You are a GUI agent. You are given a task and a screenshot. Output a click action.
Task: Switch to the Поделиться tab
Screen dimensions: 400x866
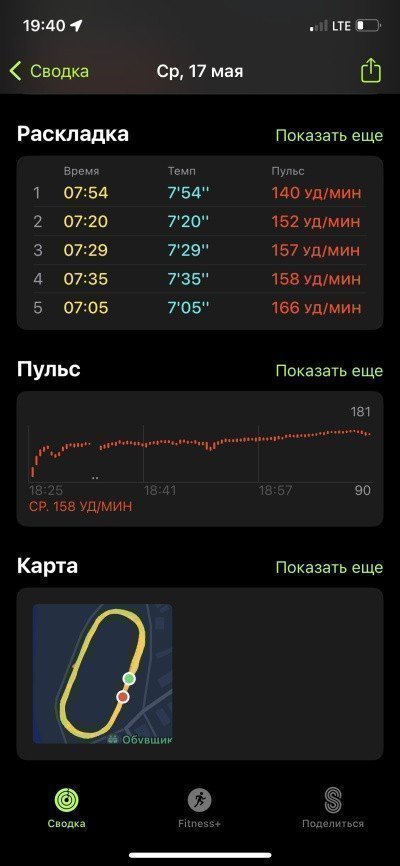(333, 808)
